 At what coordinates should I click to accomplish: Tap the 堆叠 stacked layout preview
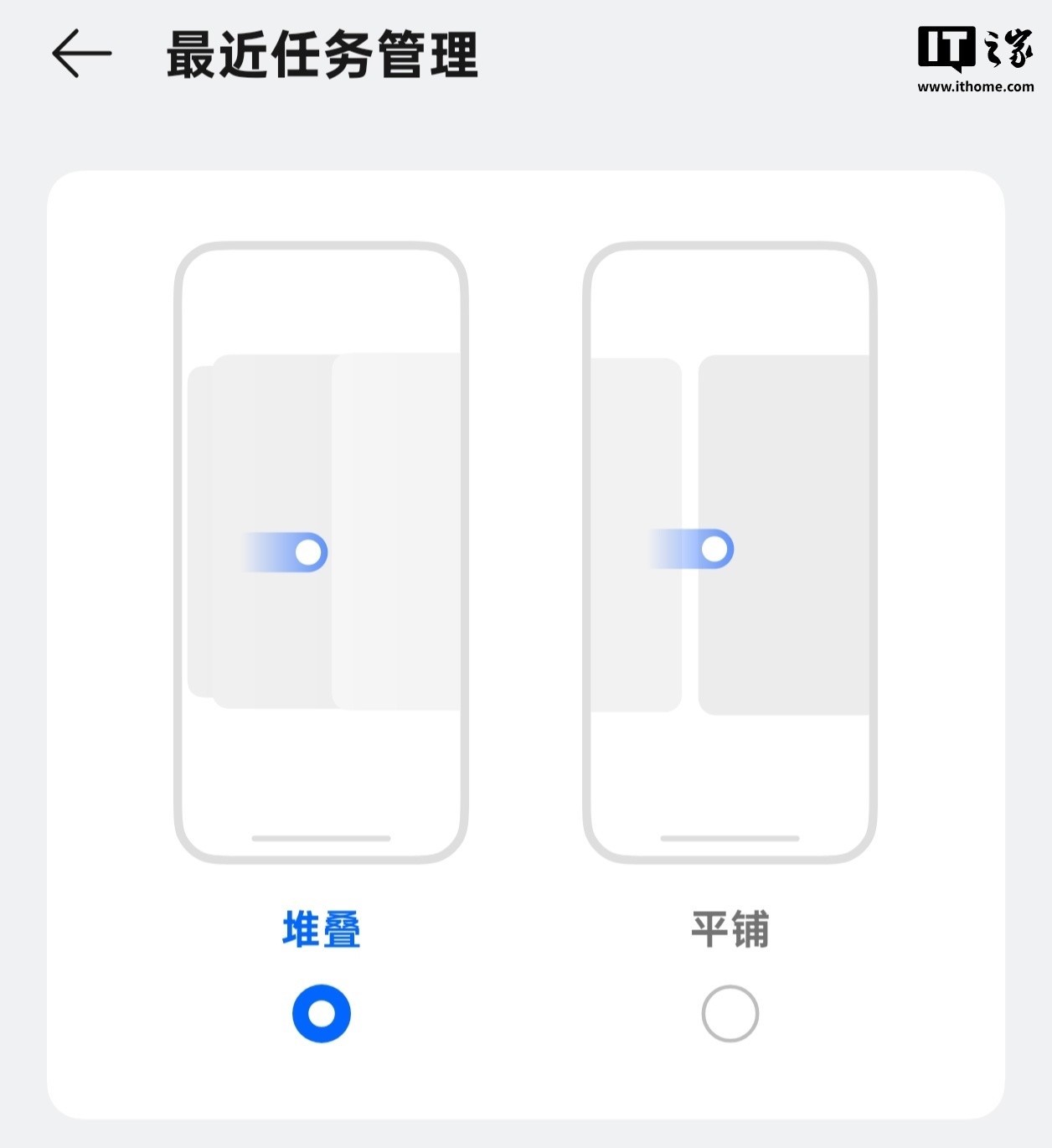321,552
